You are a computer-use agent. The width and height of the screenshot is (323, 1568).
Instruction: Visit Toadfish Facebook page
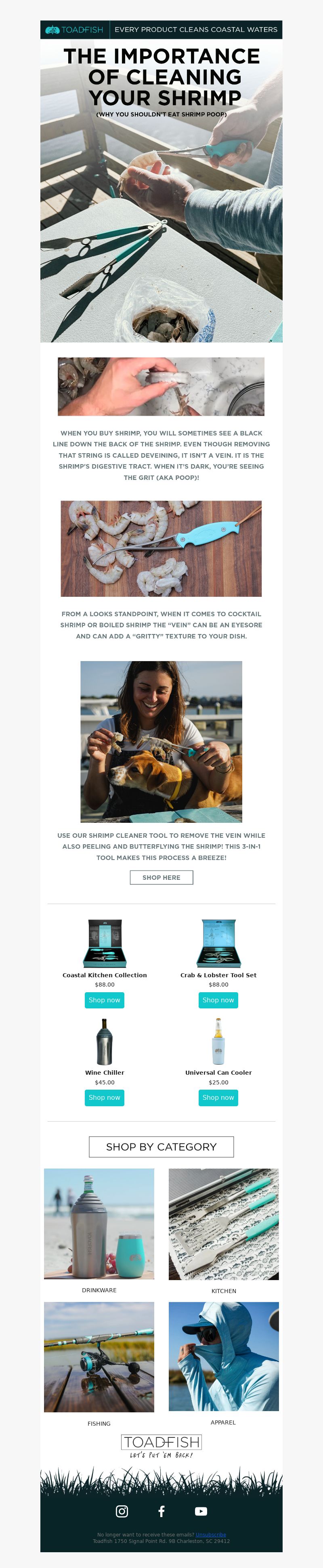(161, 1511)
